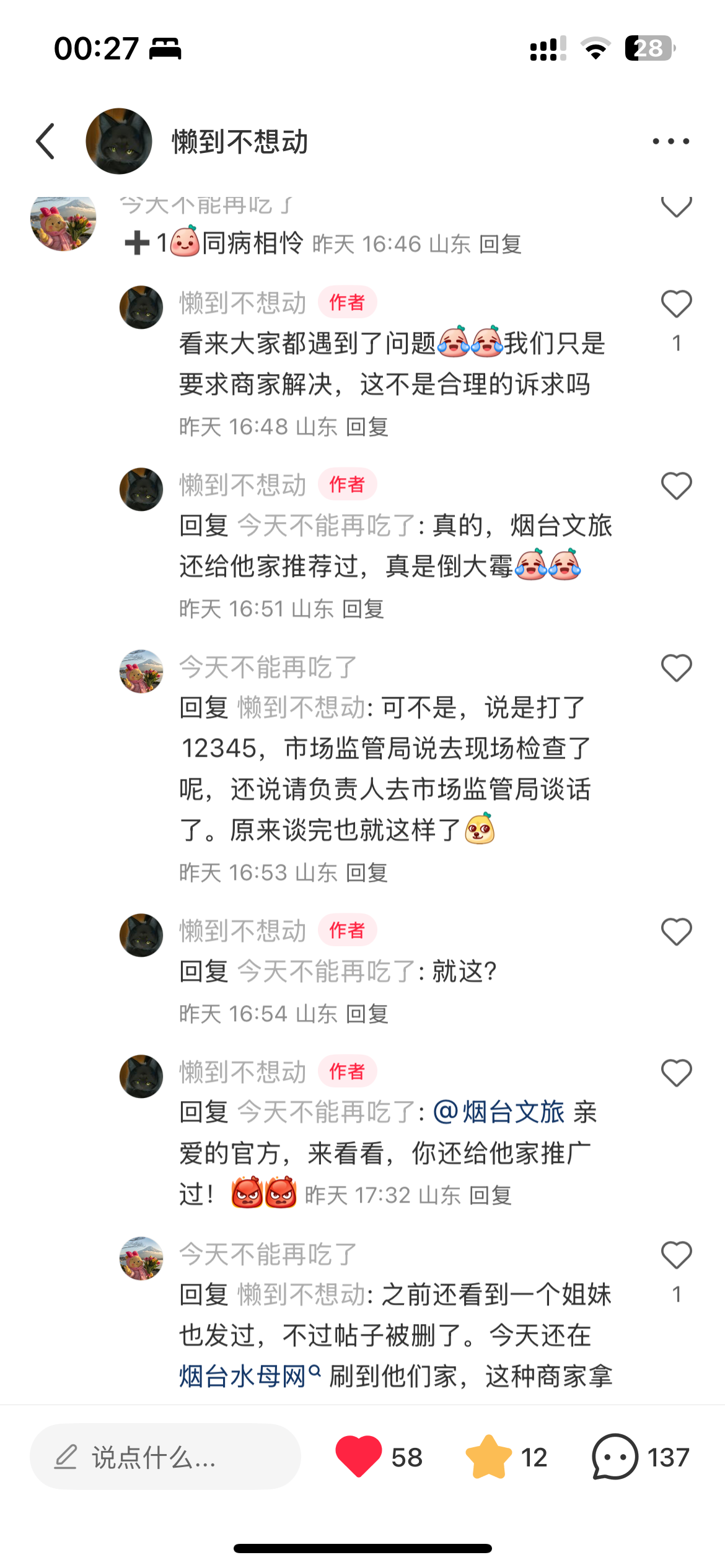Reply to the comment posted at 17:32
The height and width of the screenshot is (1568, 725).
[x=490, y=1195]
